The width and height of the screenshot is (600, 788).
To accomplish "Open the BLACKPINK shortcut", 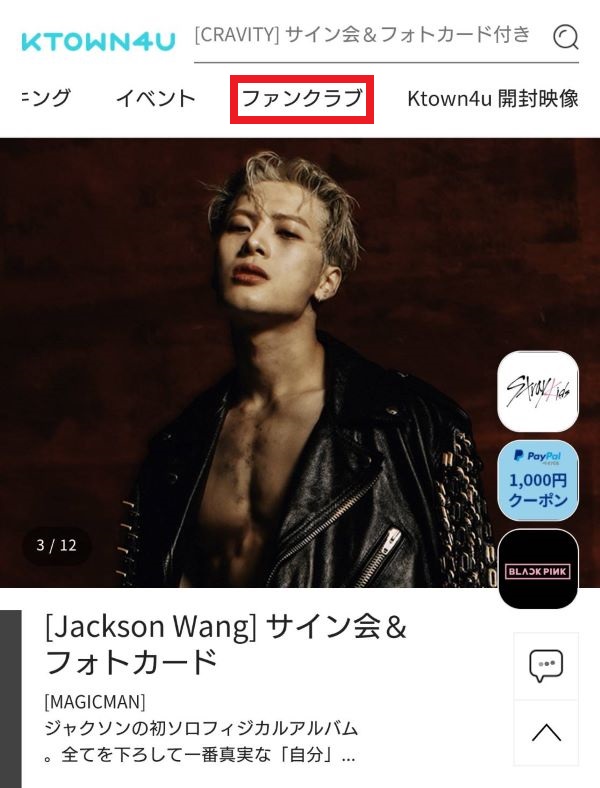I will [x=538, y=569].
